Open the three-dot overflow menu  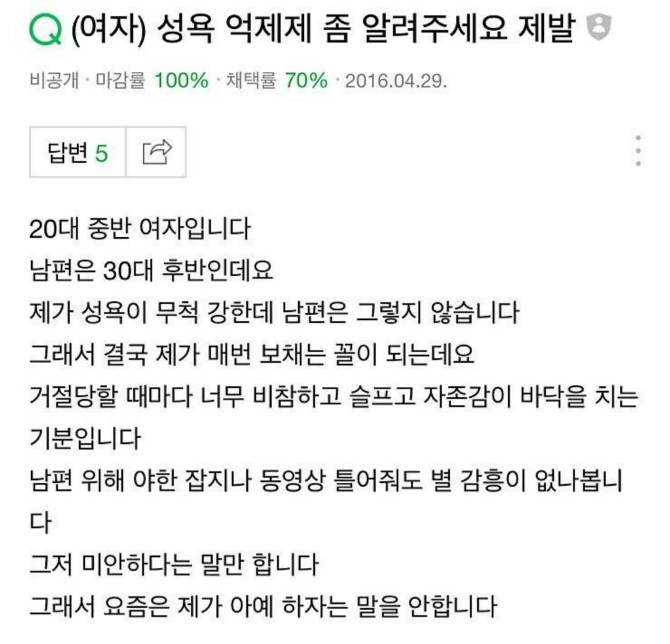(638, 152)
